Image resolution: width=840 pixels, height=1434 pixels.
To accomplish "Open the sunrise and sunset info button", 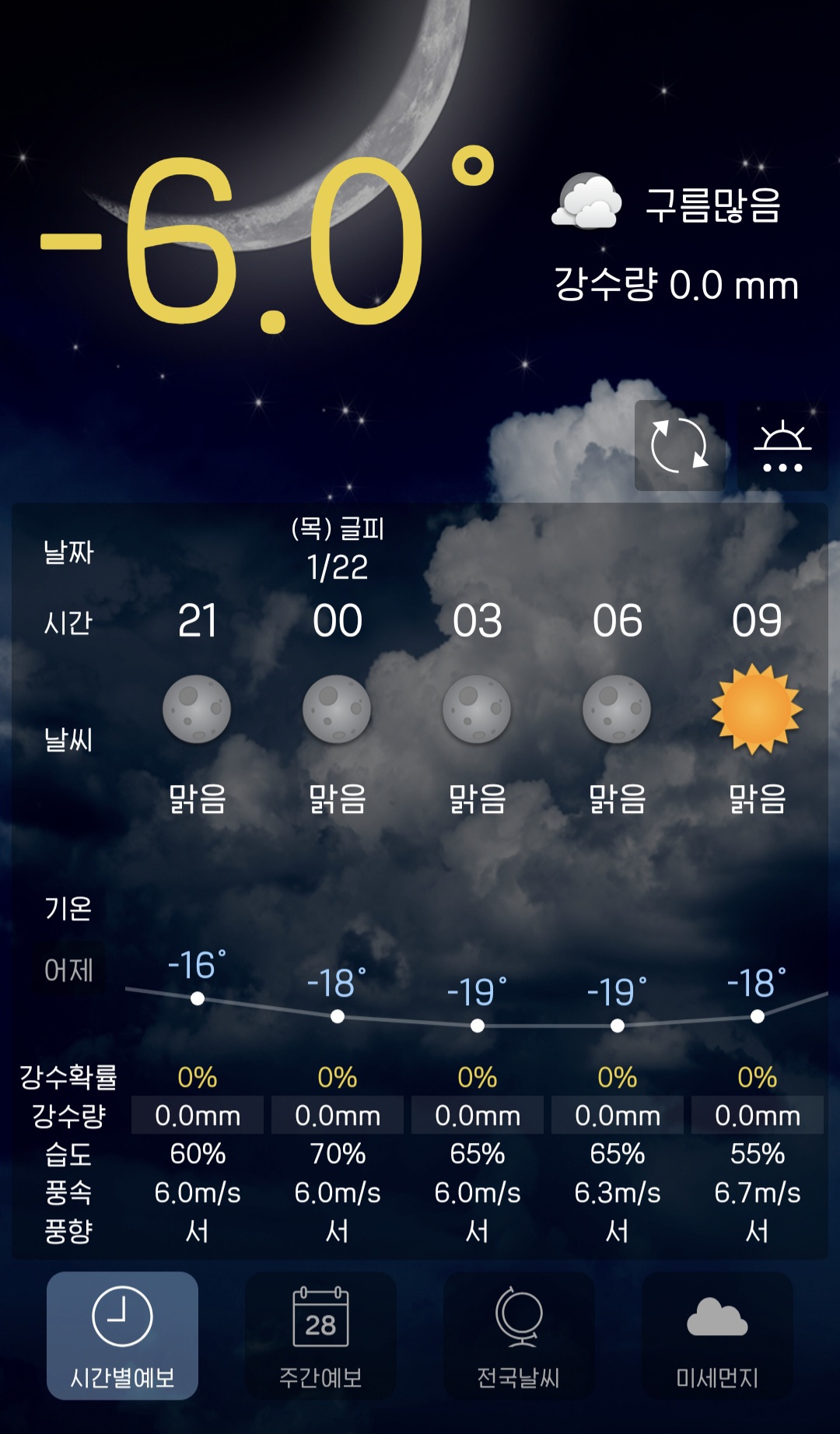I will click(782, 446).
